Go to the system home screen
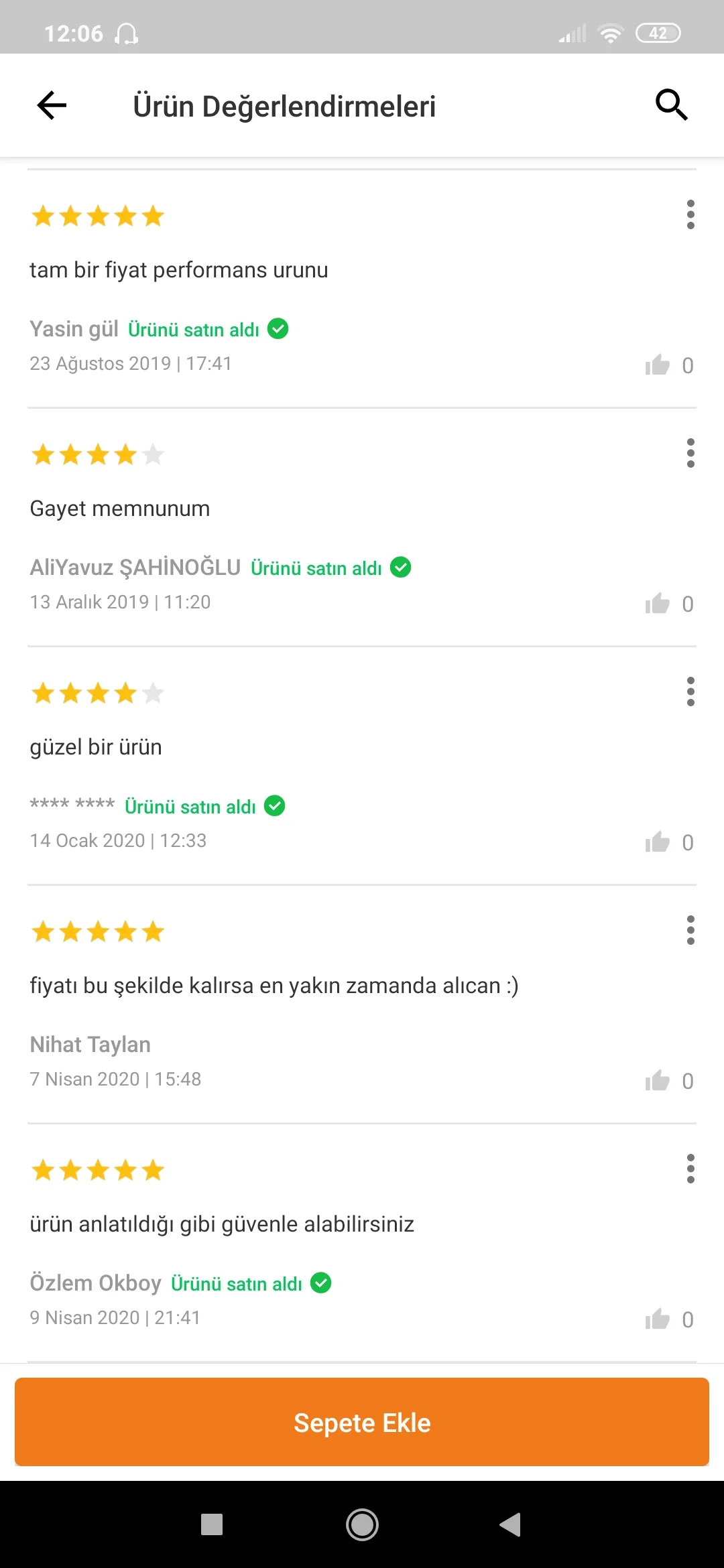 (362, 1525)
